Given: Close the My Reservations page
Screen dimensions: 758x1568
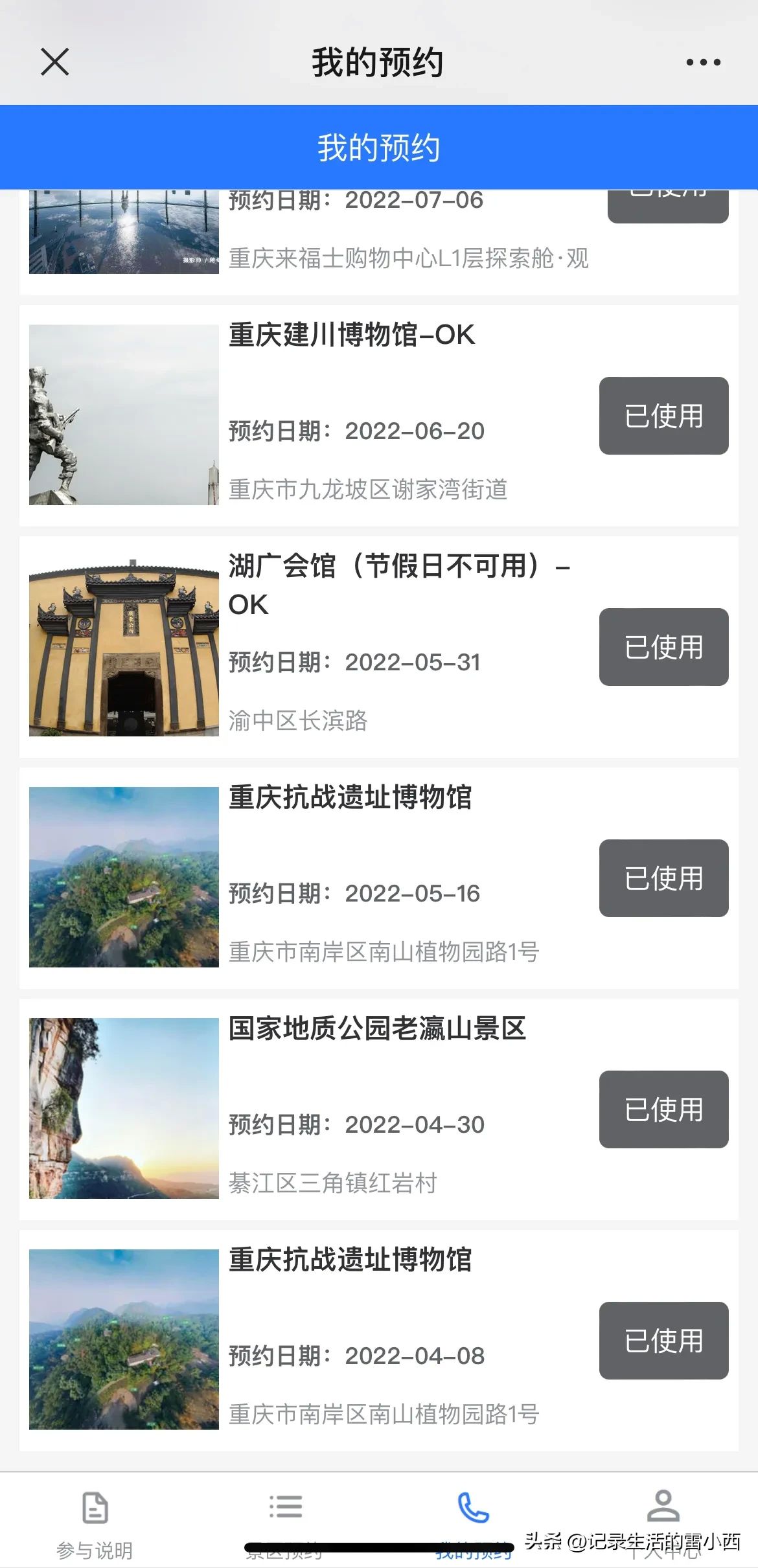Looking at the screenshot, I should 55,62.
